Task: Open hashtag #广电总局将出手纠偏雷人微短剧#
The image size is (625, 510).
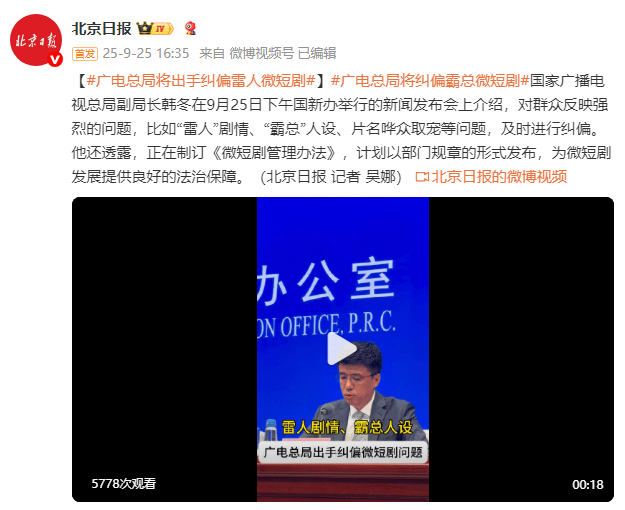Action: (201, 81)
